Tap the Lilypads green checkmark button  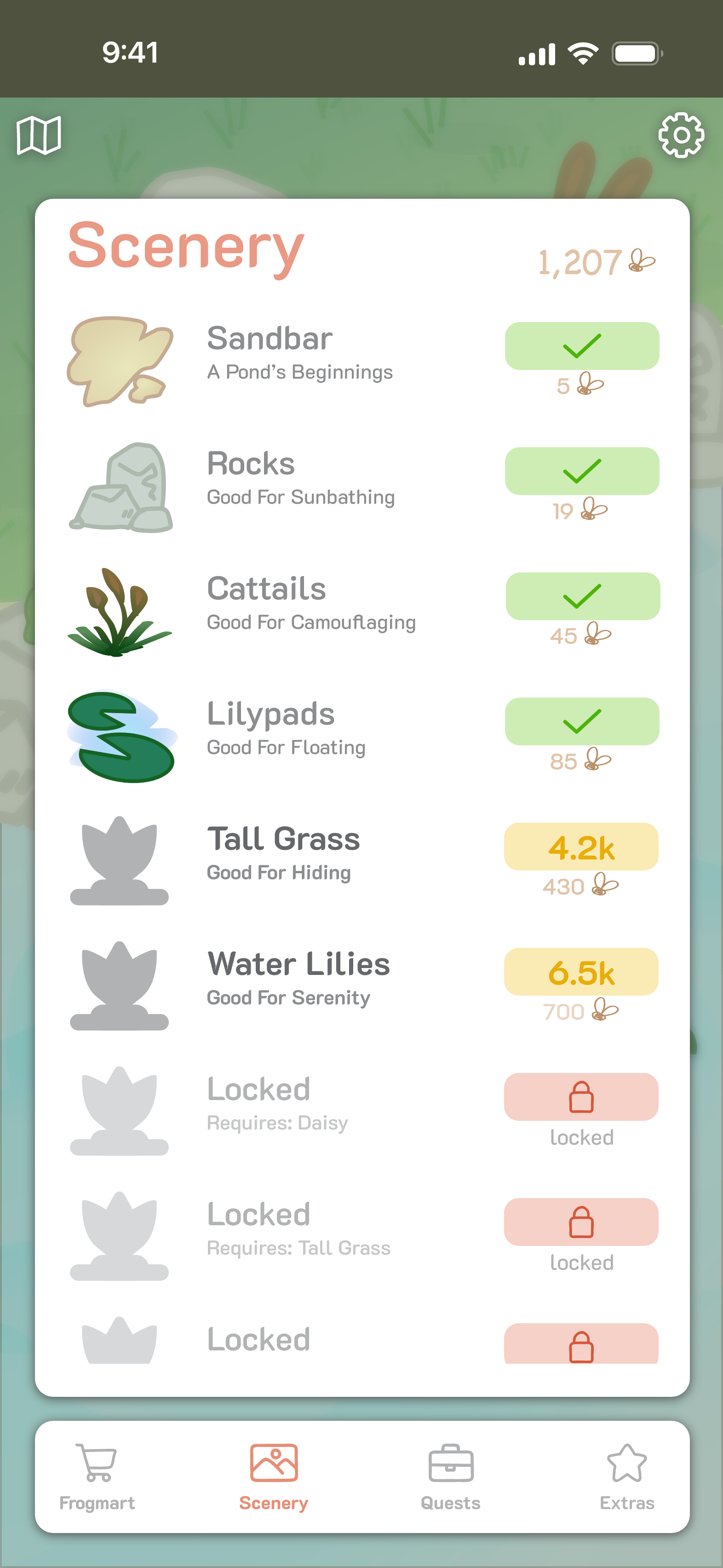click(x=582, y=721)
